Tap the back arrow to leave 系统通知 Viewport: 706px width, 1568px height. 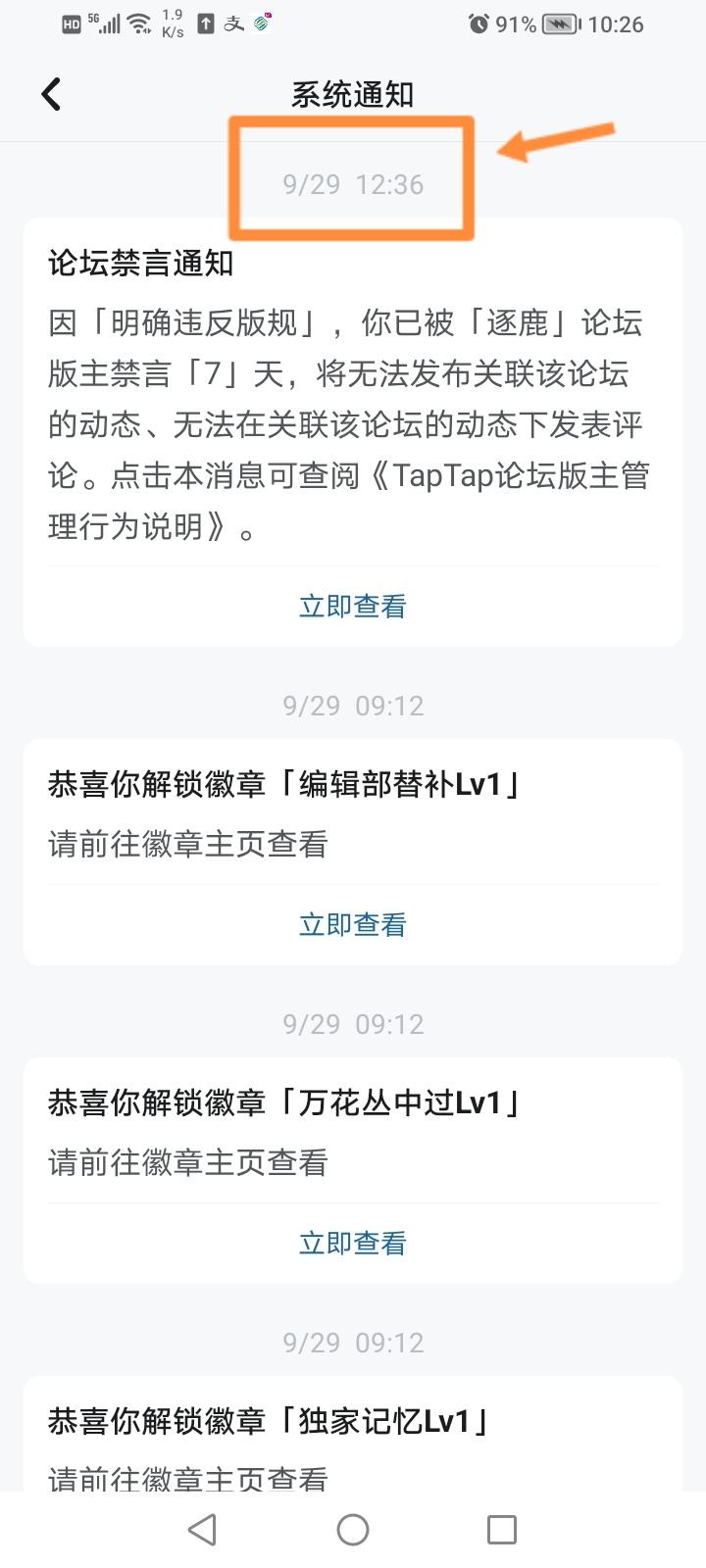(x=51, y=94)
